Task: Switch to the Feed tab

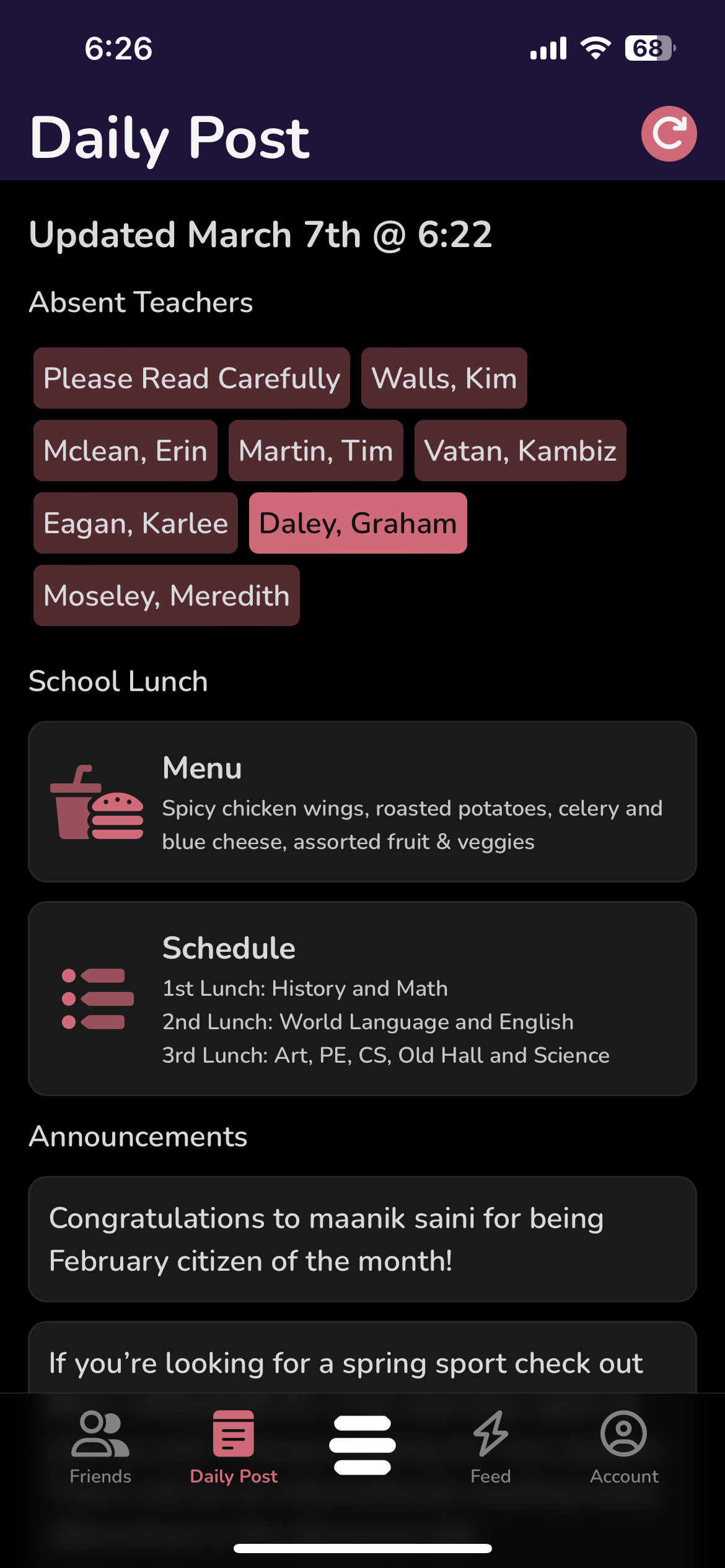Action: [x=490, y=1447]
